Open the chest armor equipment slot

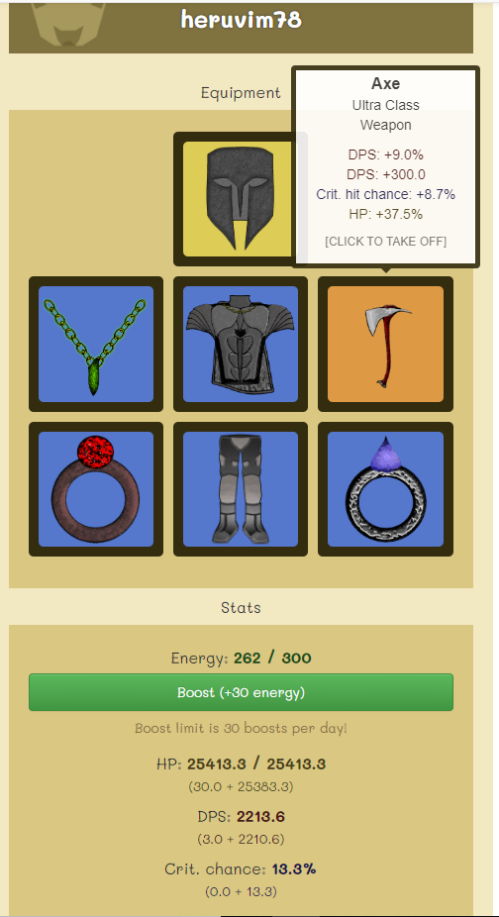240,344
